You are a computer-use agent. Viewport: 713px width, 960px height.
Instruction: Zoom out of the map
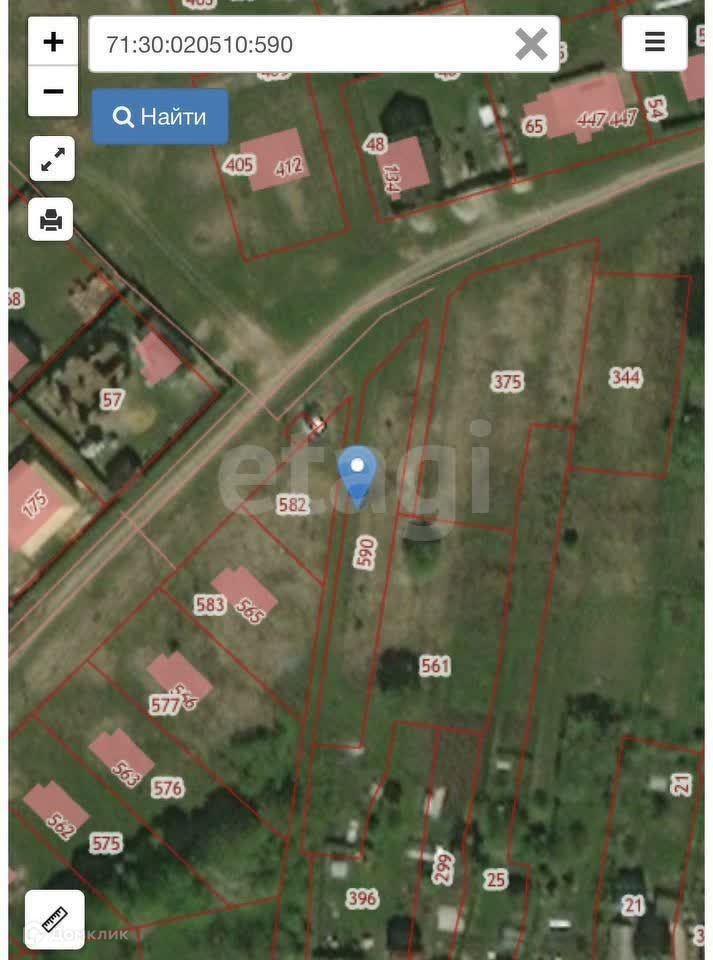click(x=53, y=92)
